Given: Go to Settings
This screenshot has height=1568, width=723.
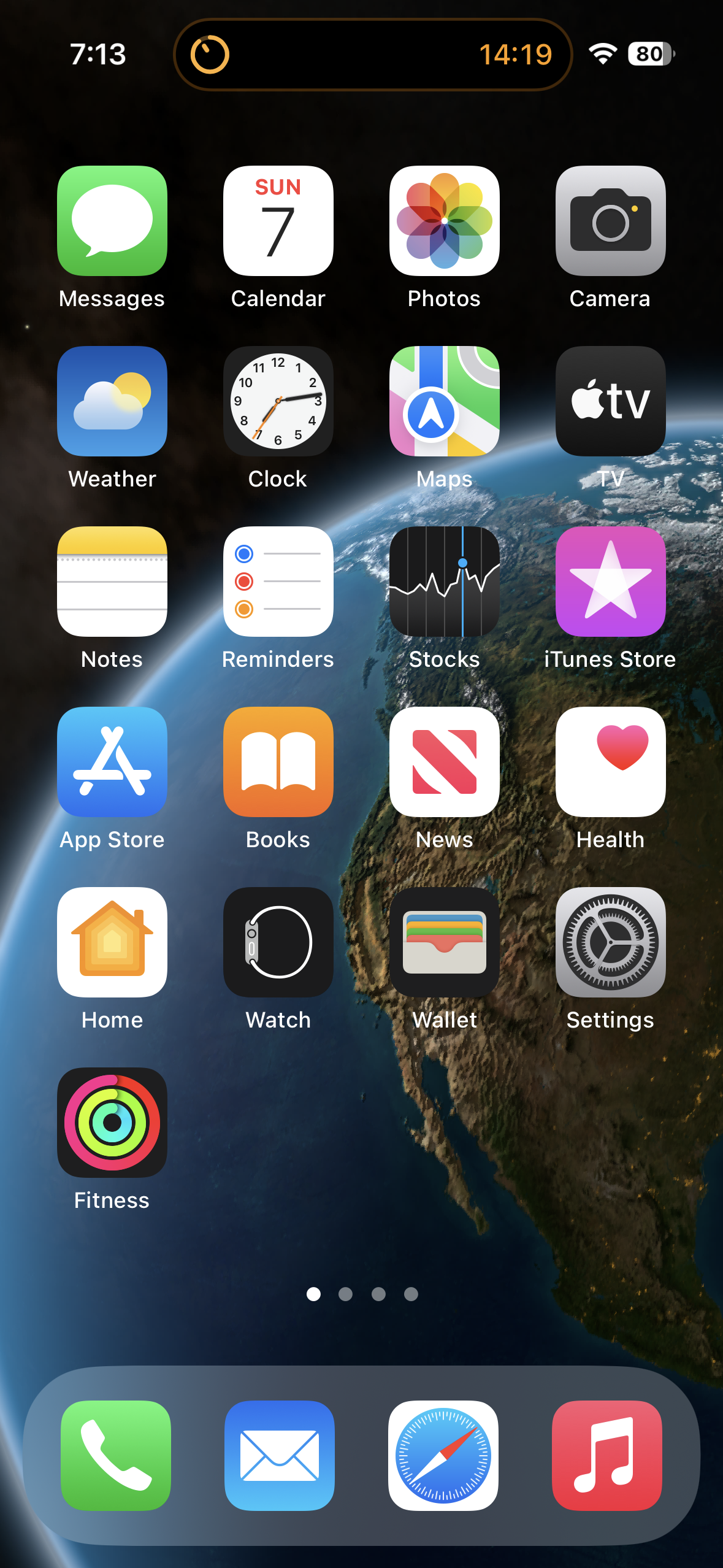Looking at the screenshot, I should (611, 942).
